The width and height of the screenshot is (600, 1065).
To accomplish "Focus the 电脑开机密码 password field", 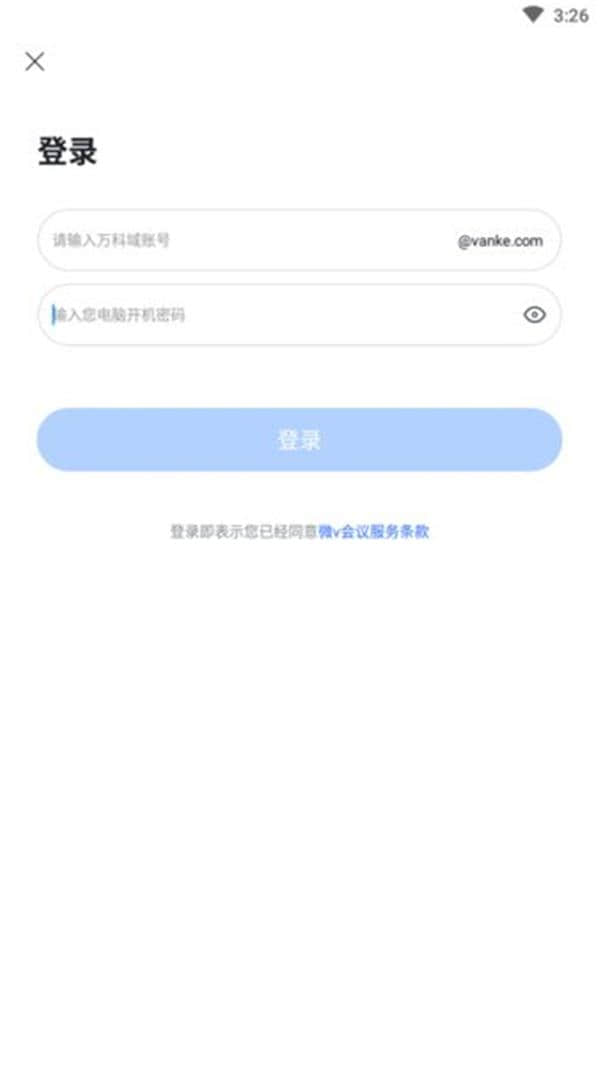I will coord(270,315).
